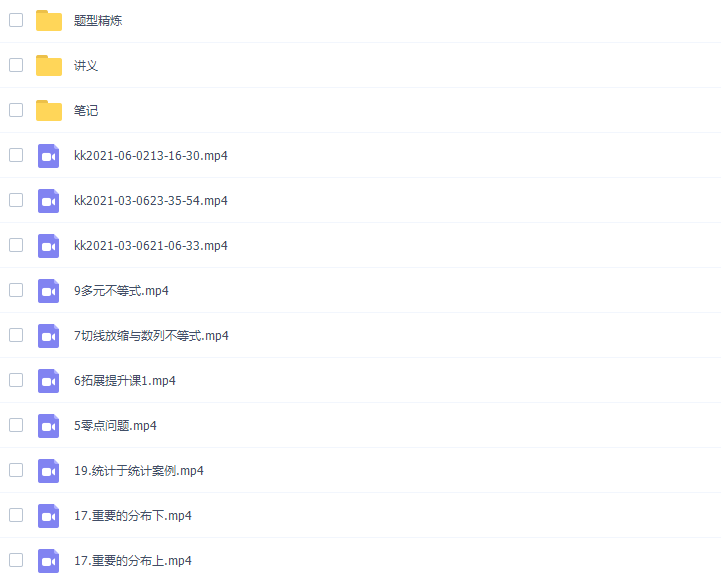Play 17.重要的分布下.mp4
721x573 pixels.
click(x=132, y=515)
